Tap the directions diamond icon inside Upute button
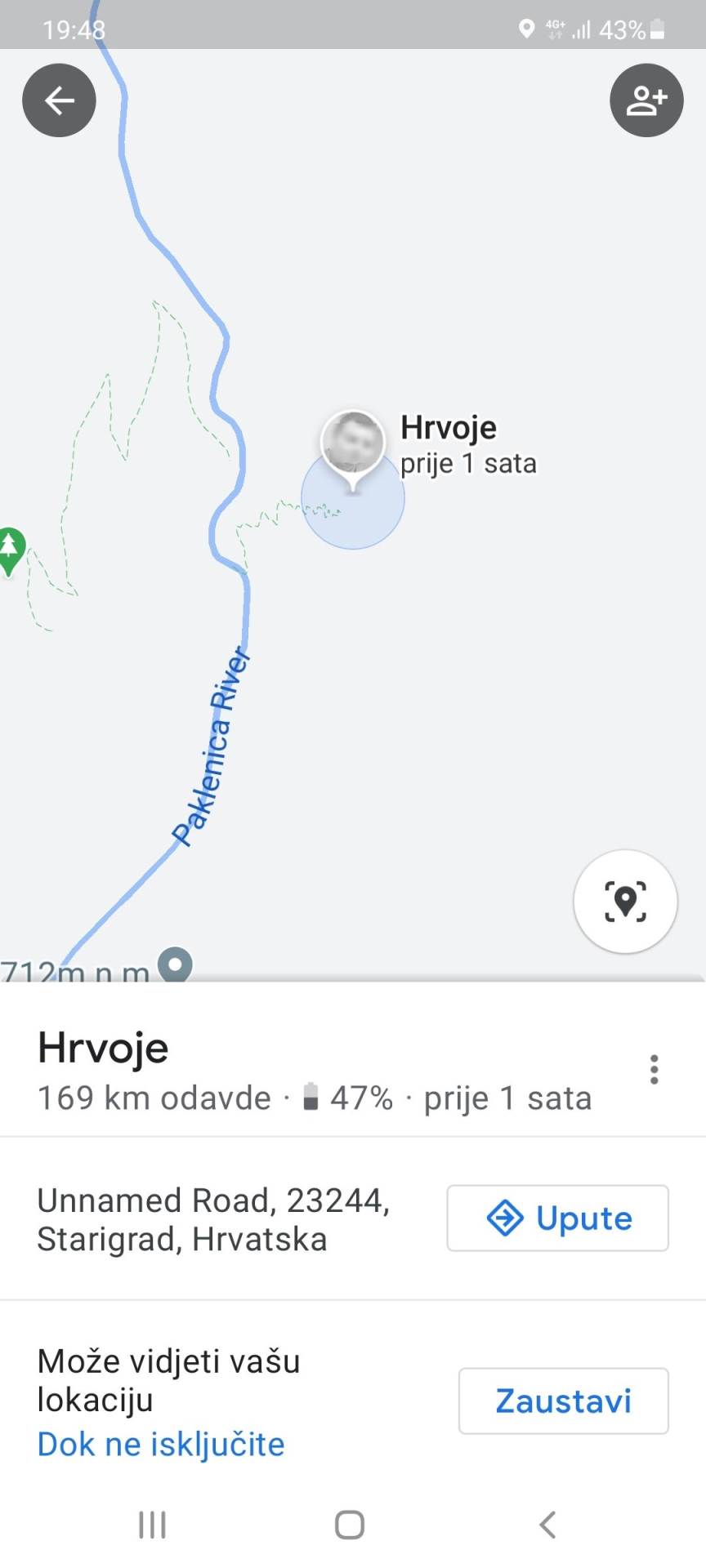Image resolution: width=706 pixels, height=1568 pixels. [505, 1218]
